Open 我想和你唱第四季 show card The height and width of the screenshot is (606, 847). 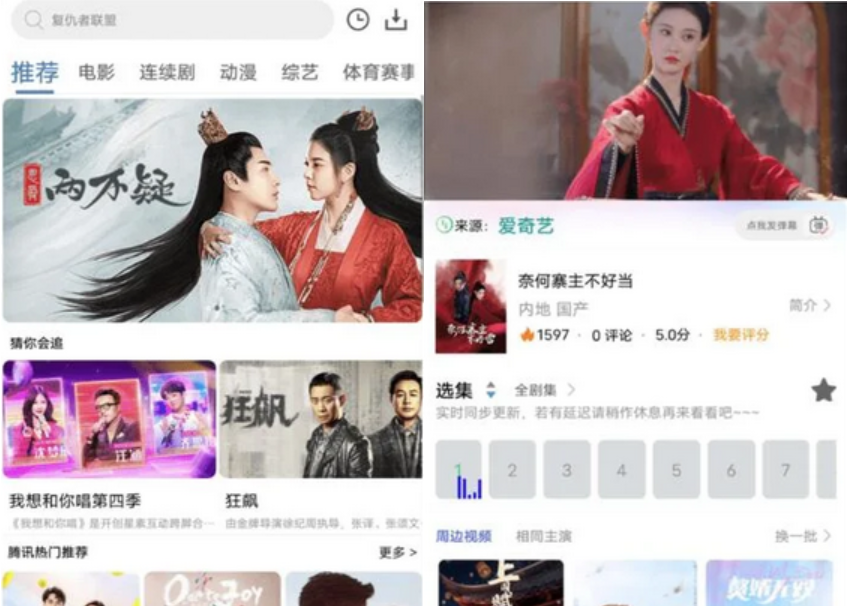[109, 420]
